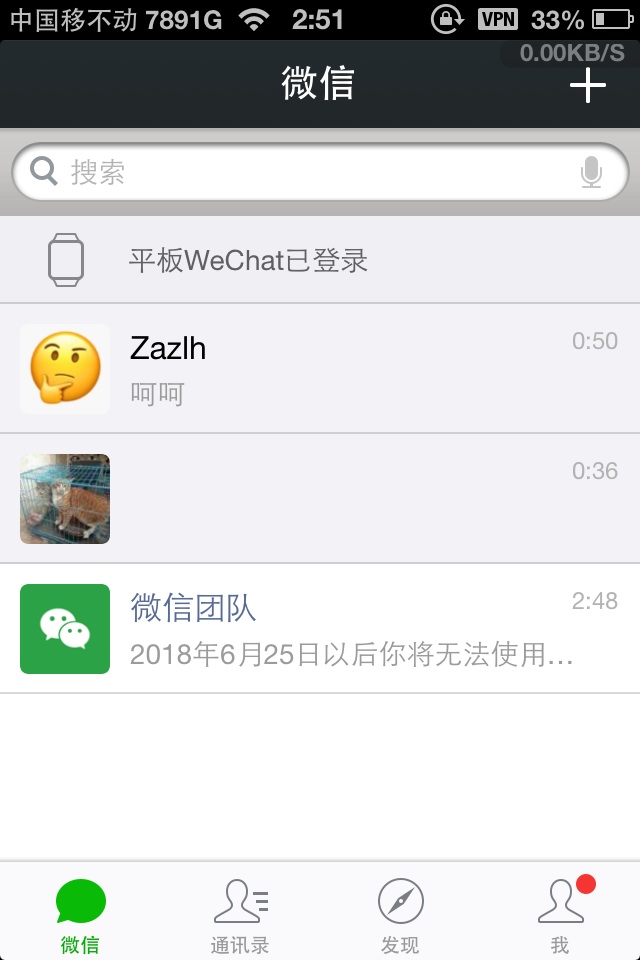Viewport: 640px width, 960px height.
Task: Open the 微信团队 conversation
Action: pos(320,628)
